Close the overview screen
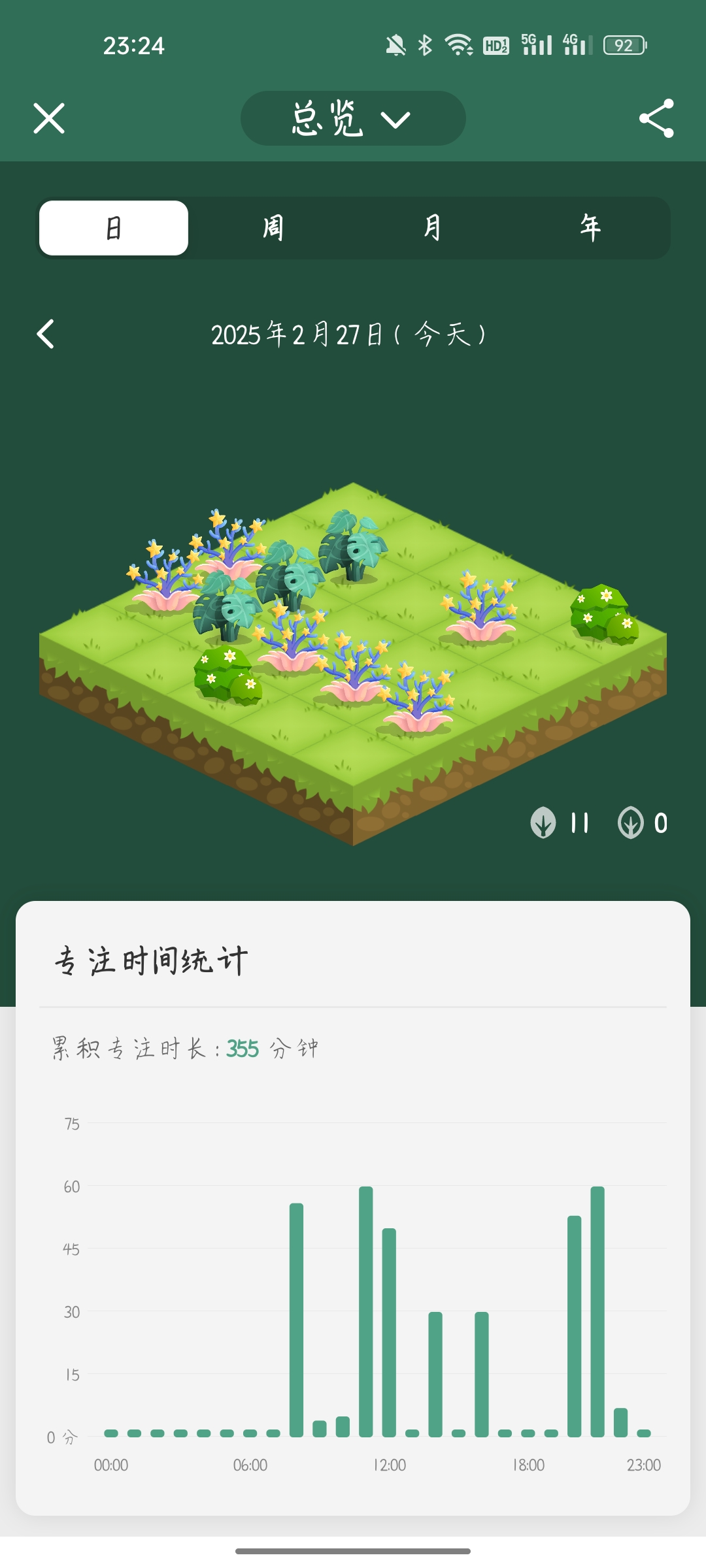The image size is (706, 1568). [x=49, y=118]
